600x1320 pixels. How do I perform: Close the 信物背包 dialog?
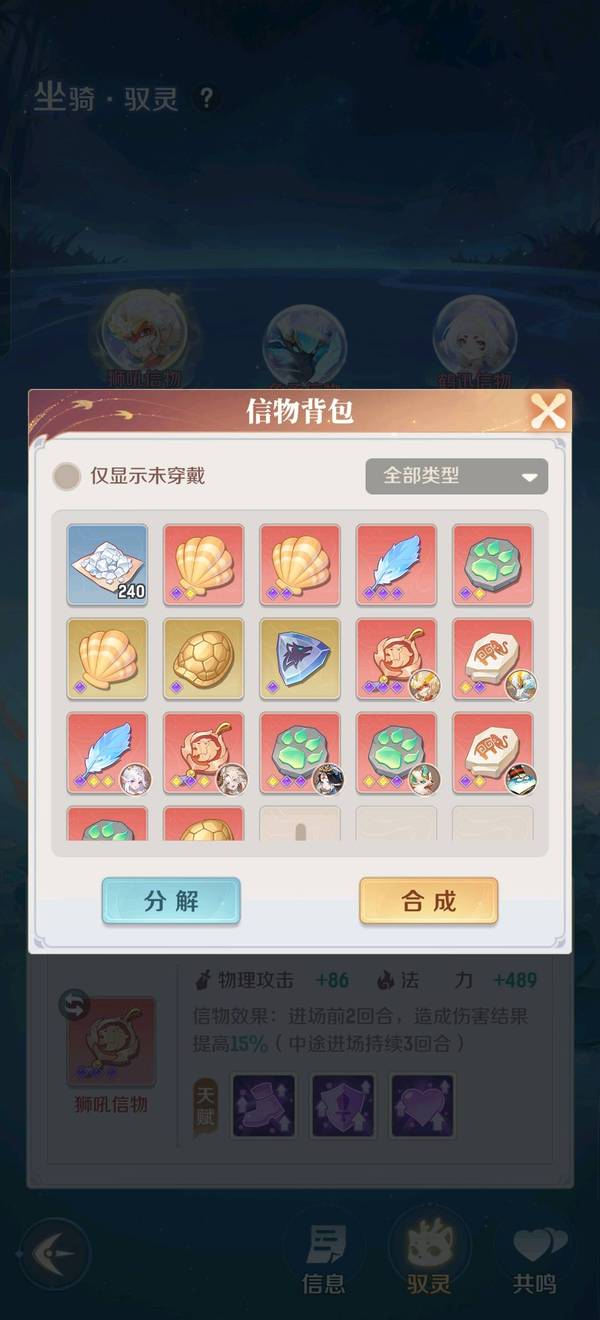[x=547, y=411]
